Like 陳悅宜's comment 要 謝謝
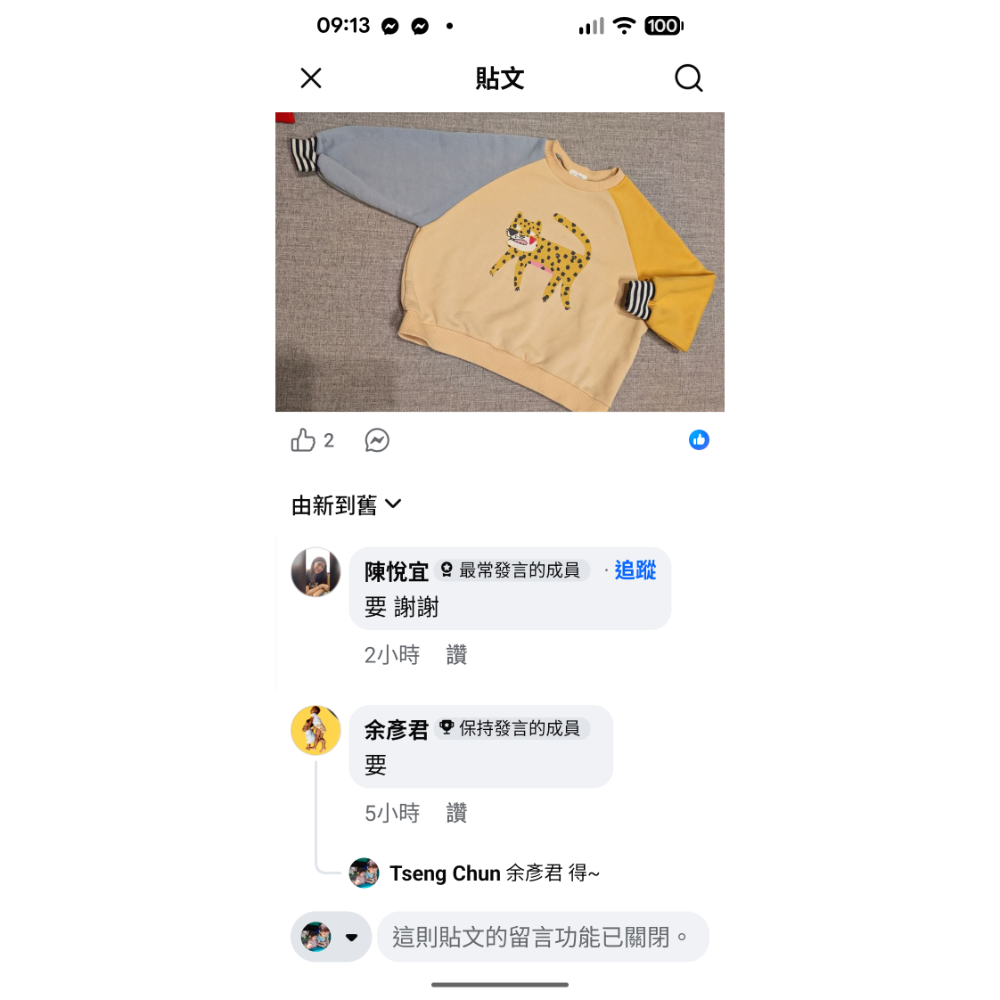 tap(456, 655)
